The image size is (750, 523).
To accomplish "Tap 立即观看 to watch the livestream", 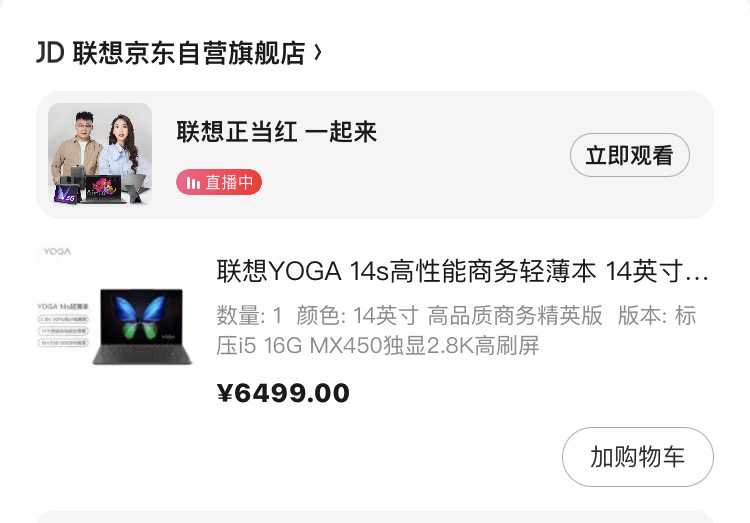I will click(629, 156).
